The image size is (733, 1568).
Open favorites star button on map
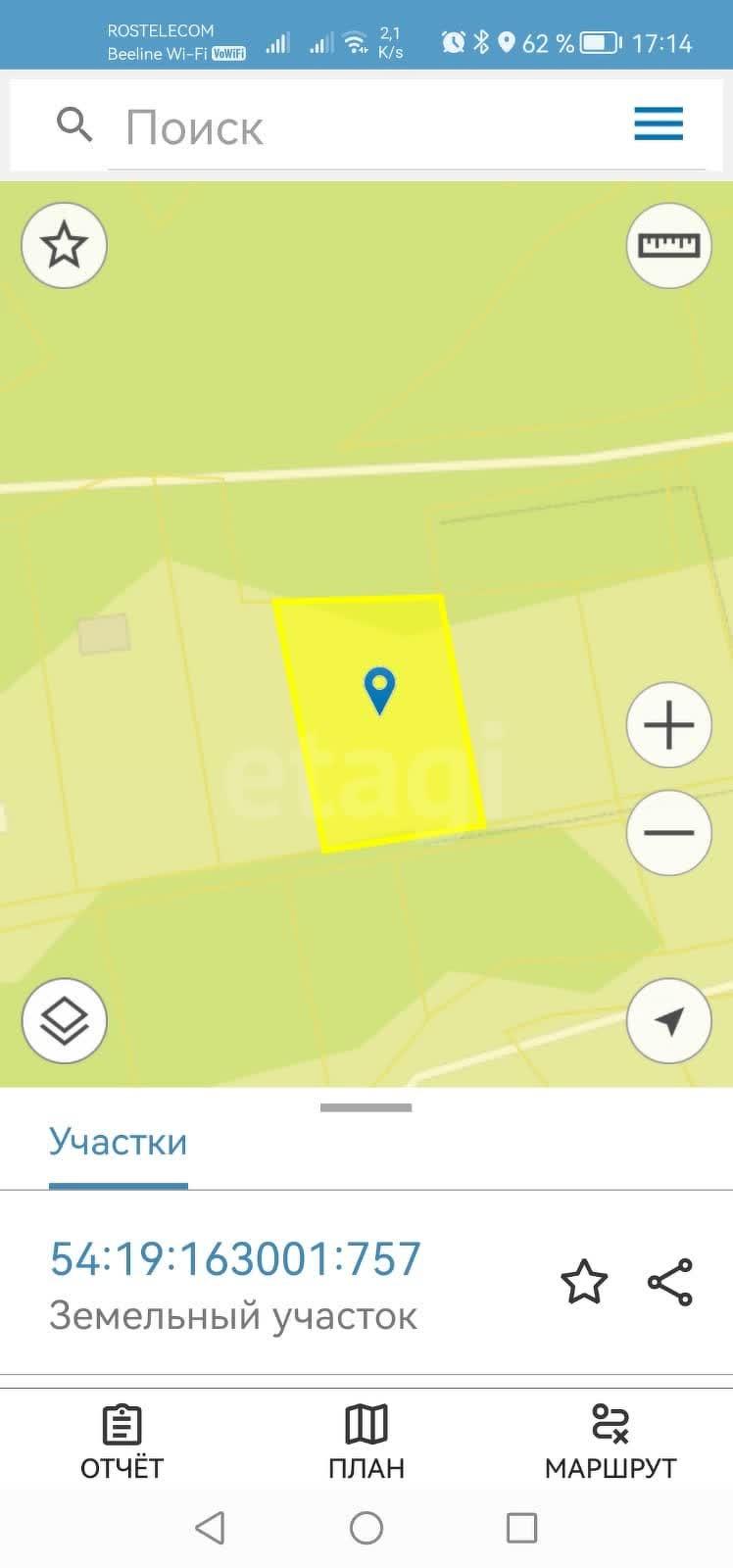click(x=64, y=245)
